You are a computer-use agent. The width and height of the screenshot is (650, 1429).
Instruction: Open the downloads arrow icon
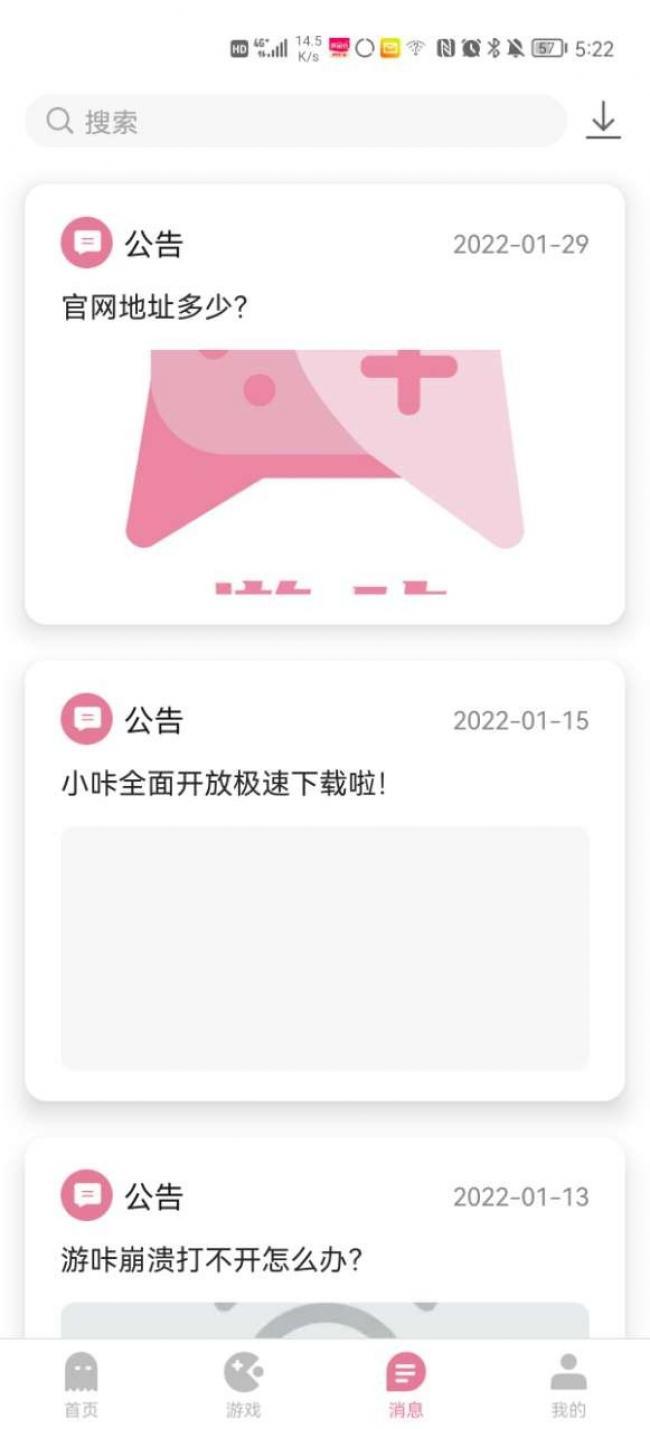603,121
